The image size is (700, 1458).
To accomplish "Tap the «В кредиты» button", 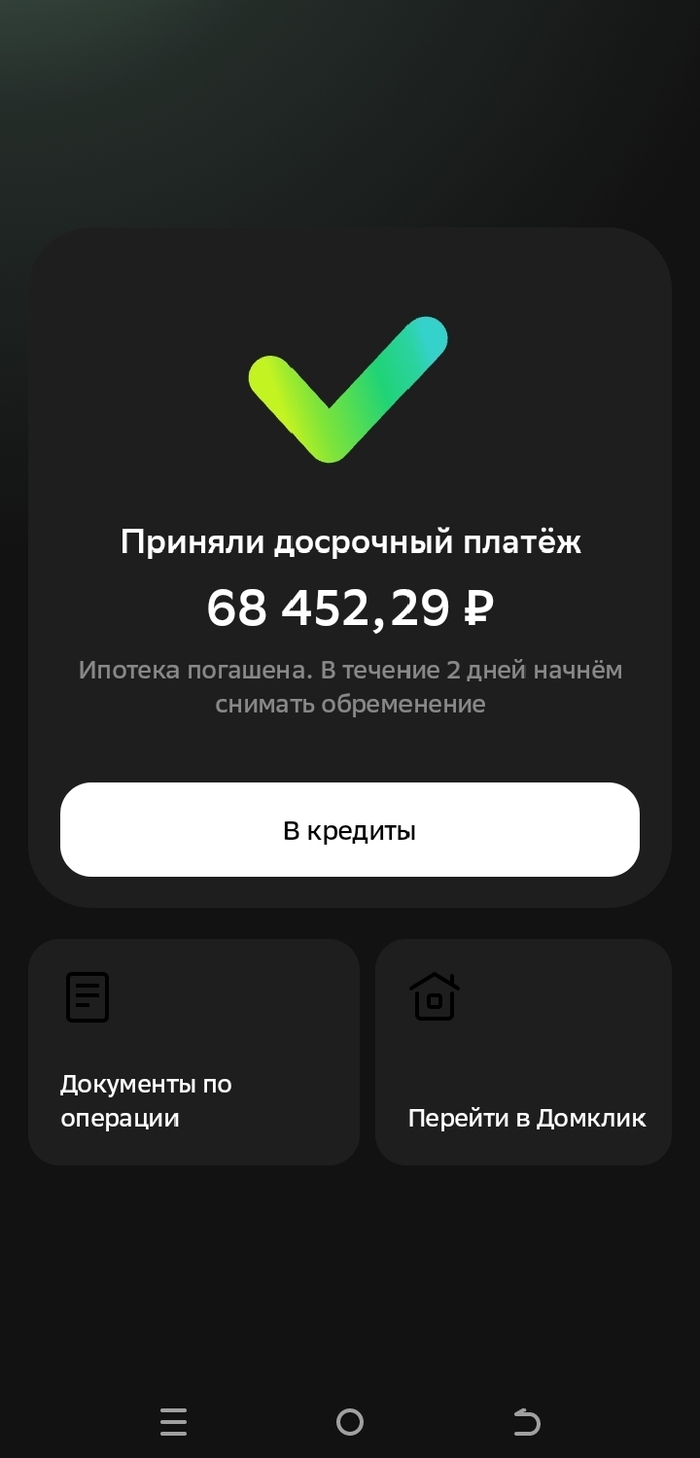I will coord(349,829).
